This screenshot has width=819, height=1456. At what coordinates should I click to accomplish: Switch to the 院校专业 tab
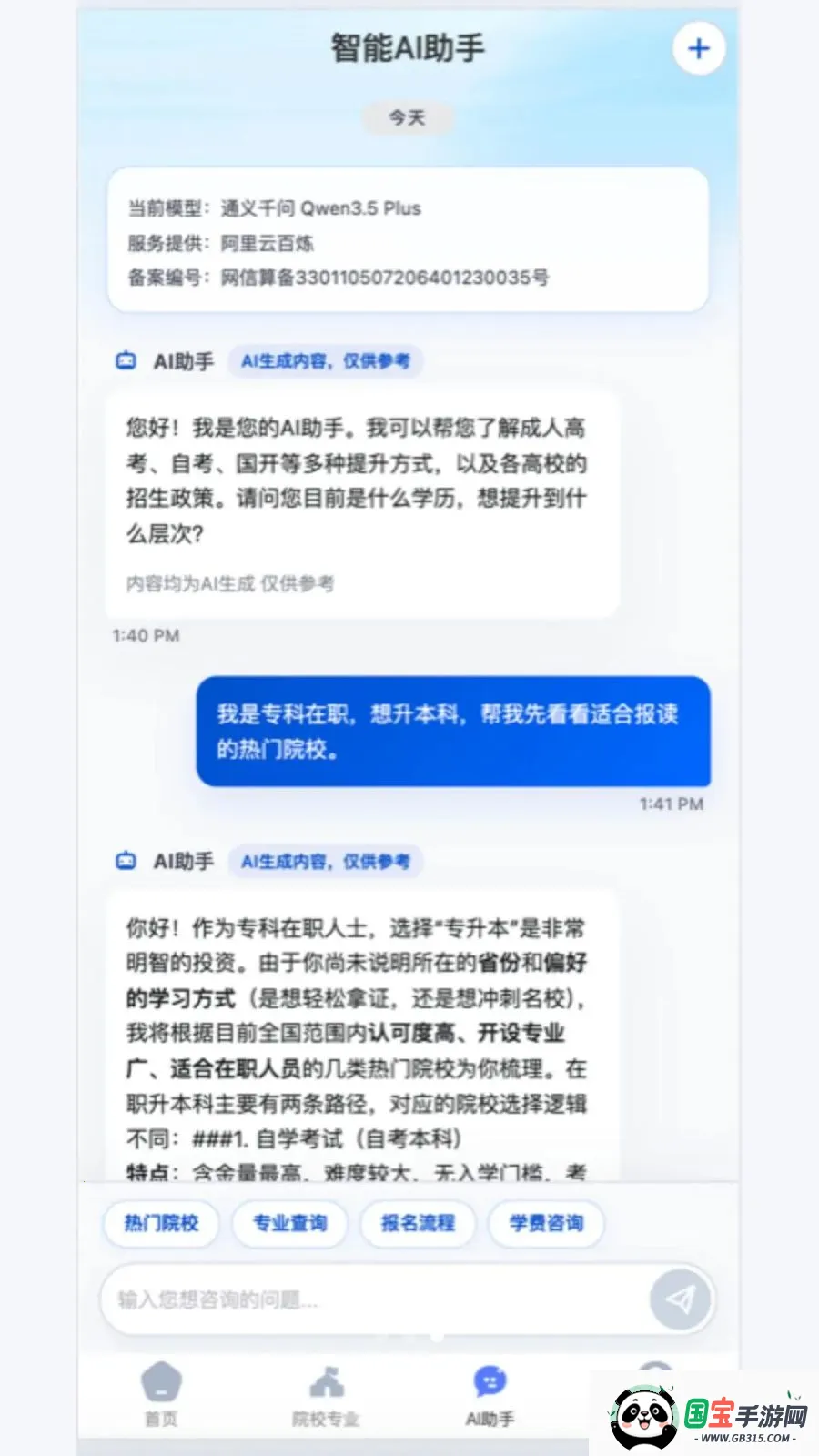coord(326,1395)
